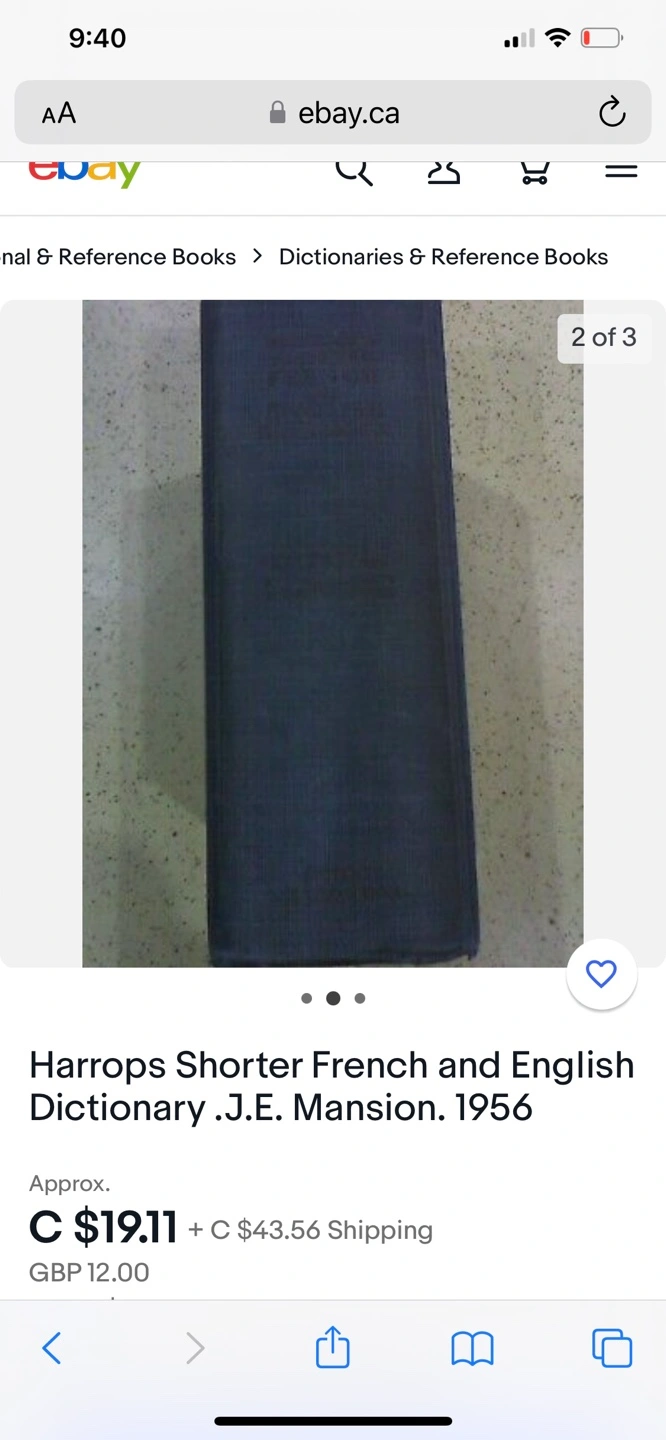The width and height of the screenshot is (666, 1440).
Task: Open the account profile icon
Action: pos(444,173)
